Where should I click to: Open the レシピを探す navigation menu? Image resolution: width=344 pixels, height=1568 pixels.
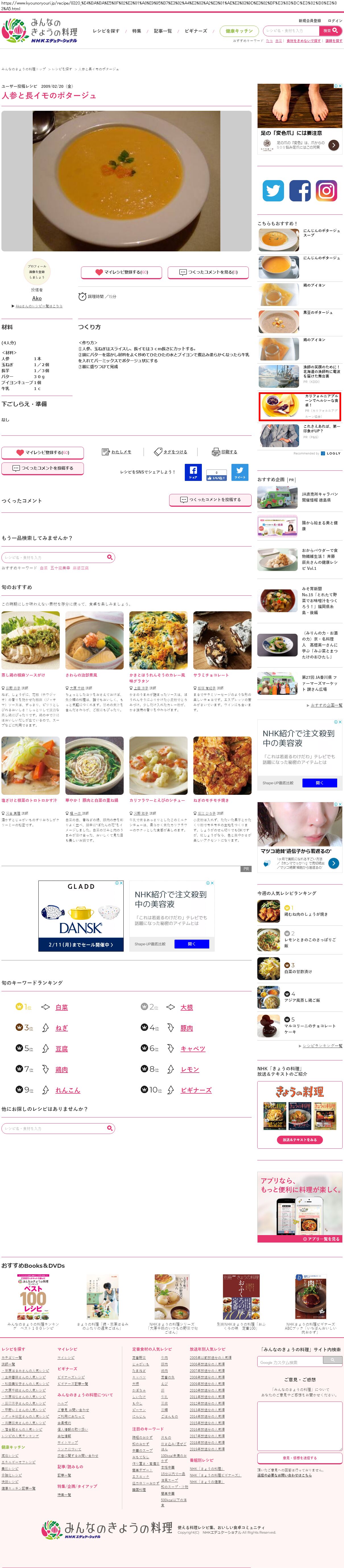coord(106,31)
